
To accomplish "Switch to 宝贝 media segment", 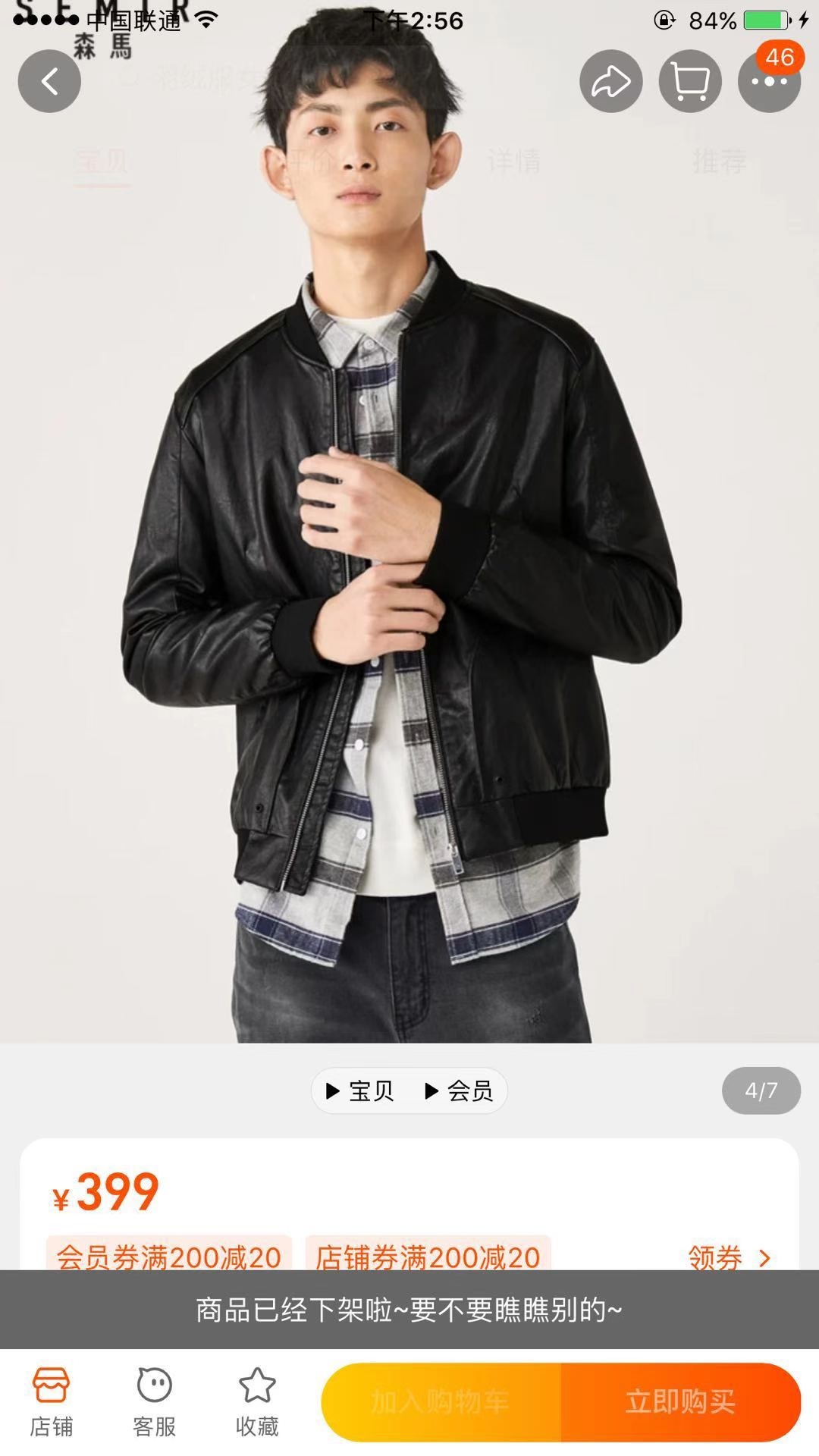I will 361,1090.
